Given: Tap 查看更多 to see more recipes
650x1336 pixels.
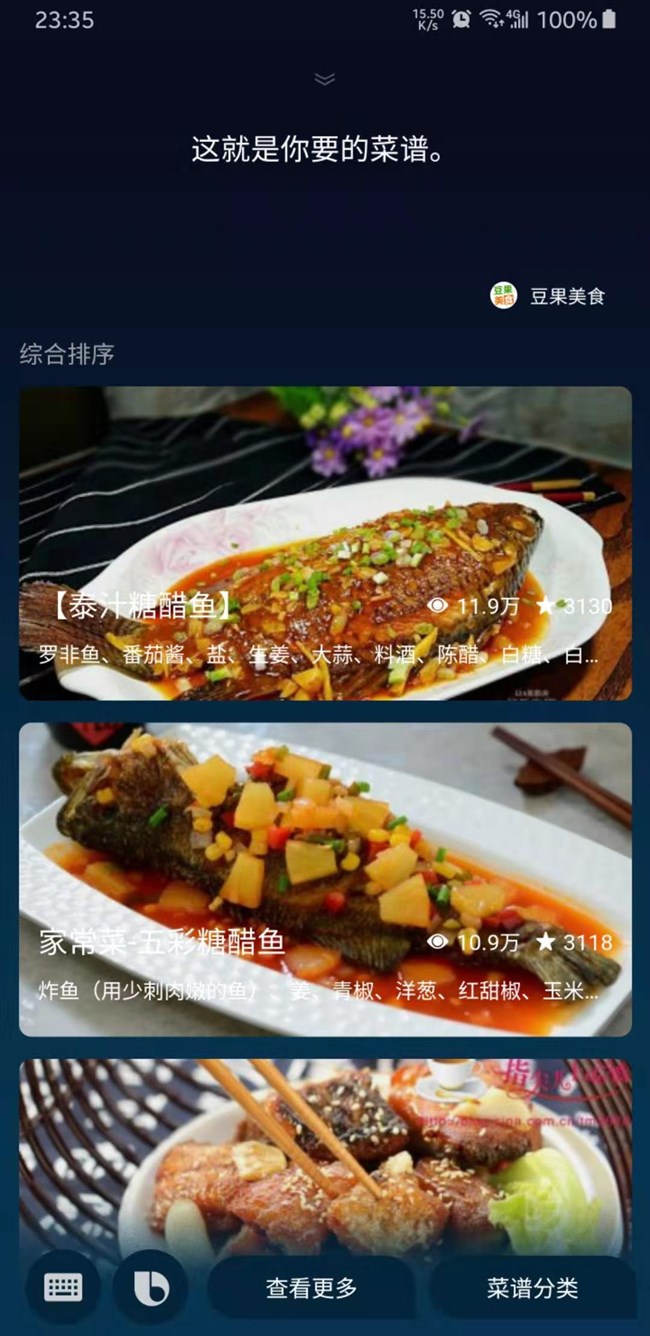Looking at the screenshot, I should [311, 1288].
